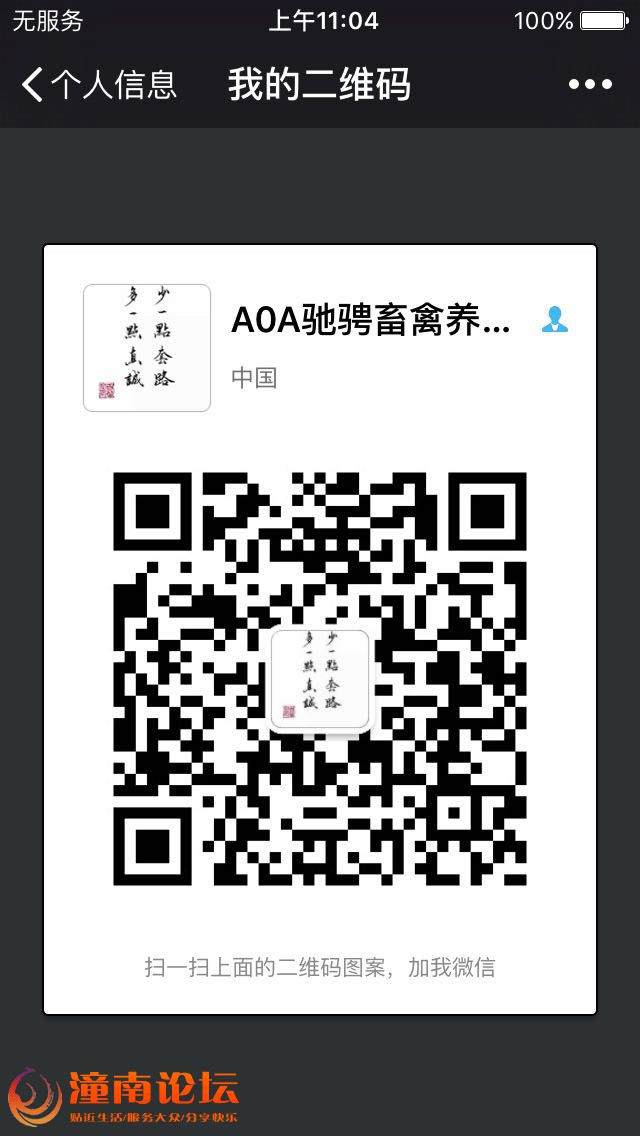This screenshot has height=1136, width=640.
Task: Go back to 个人信息
Action: 99,84
